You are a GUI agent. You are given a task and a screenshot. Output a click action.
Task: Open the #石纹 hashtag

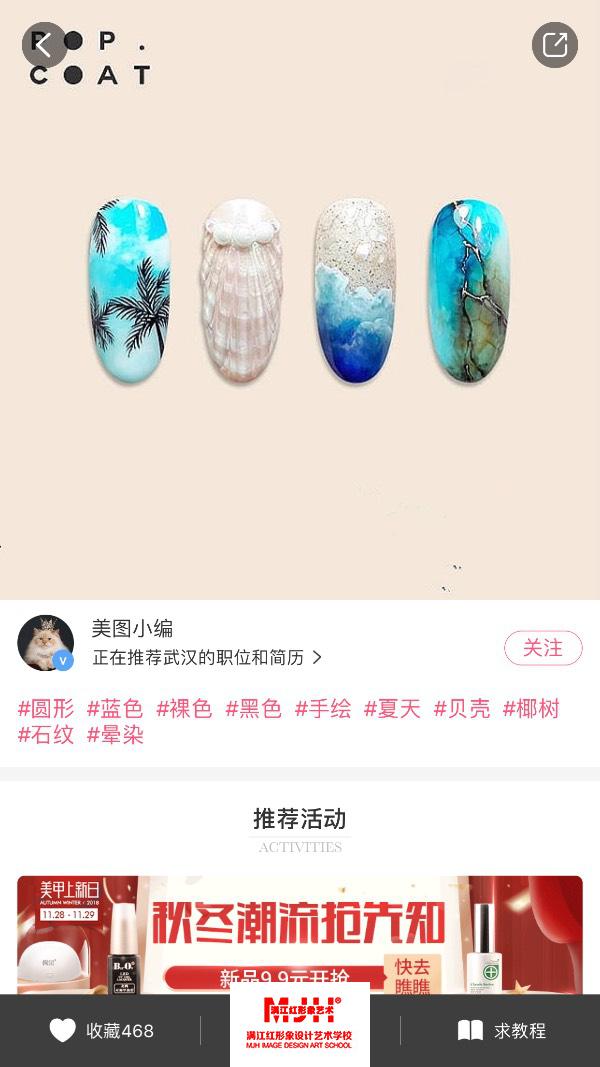point(46,735)
